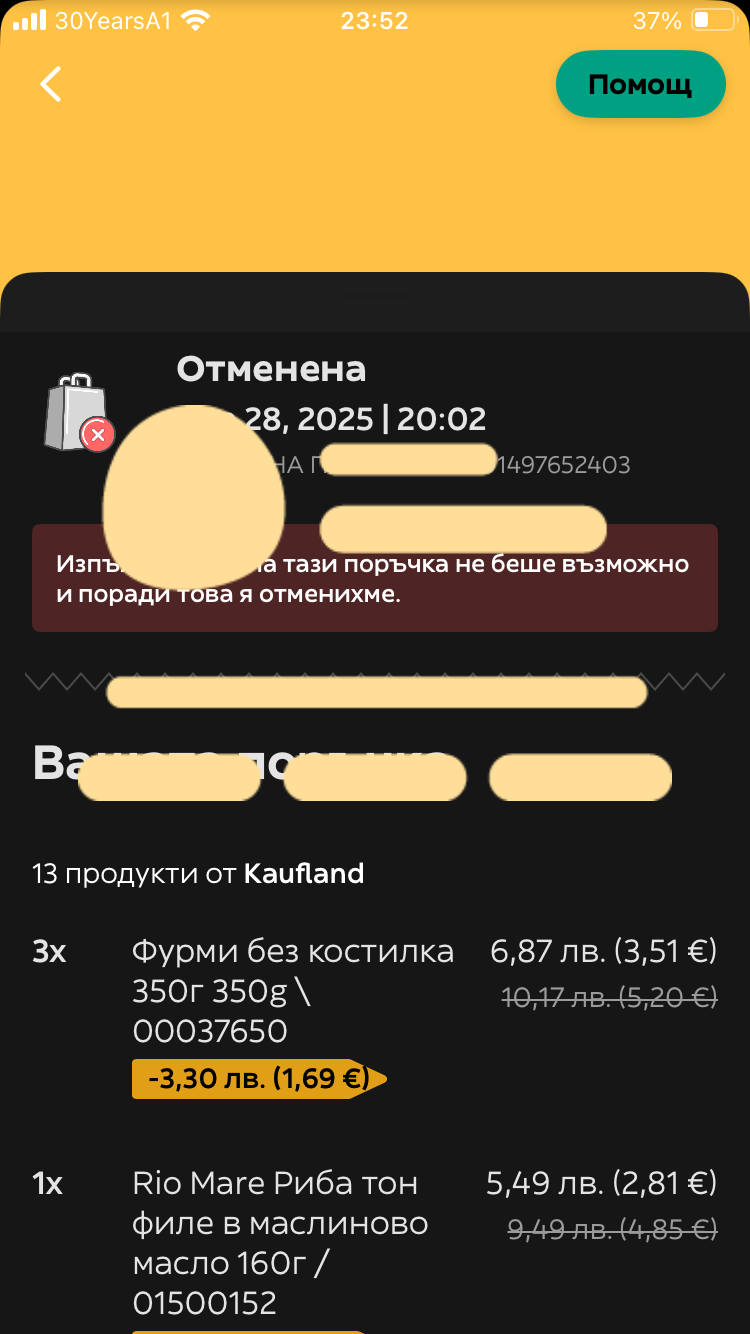750x1334 pixels.
Task: Open the Помощ help button
Action: [640, 84]
